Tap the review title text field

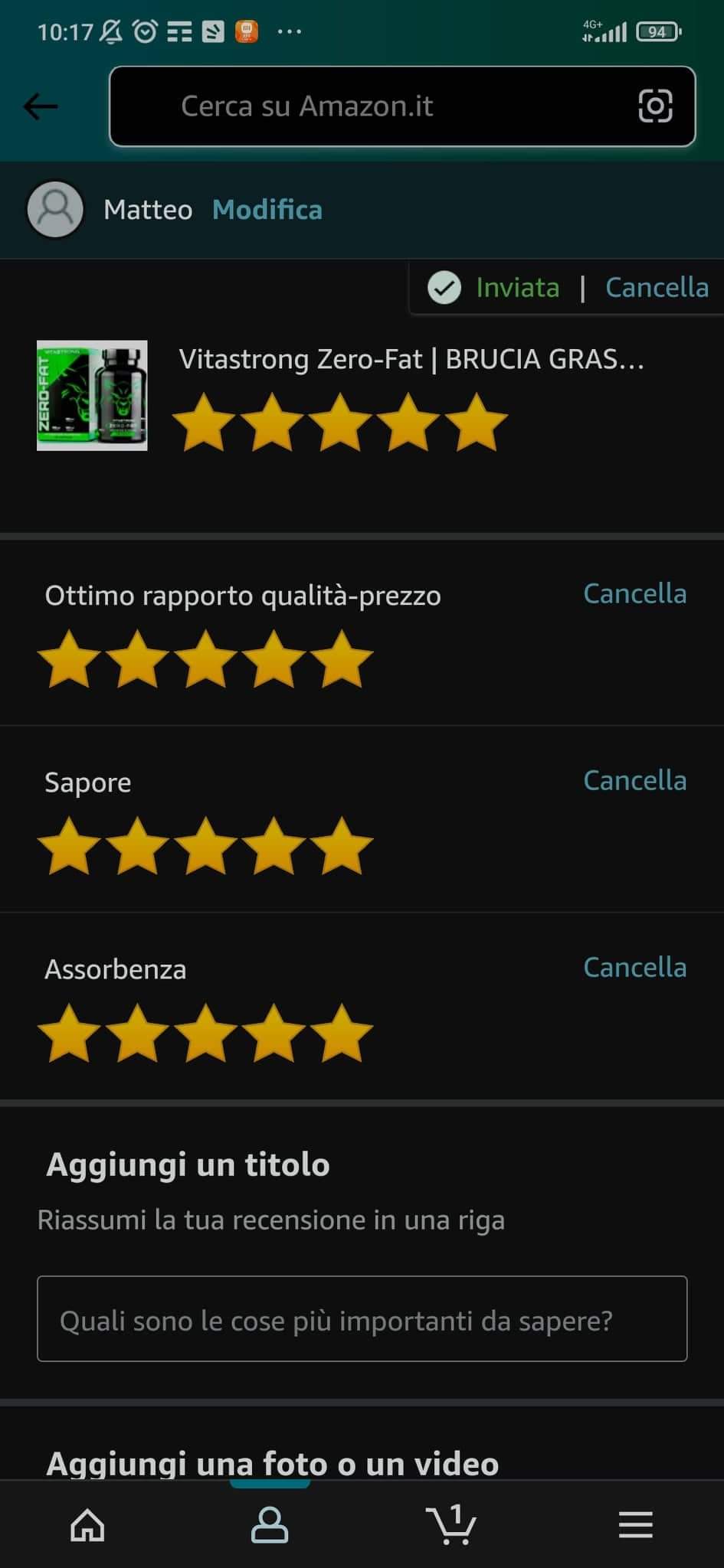pos(362,1320)
